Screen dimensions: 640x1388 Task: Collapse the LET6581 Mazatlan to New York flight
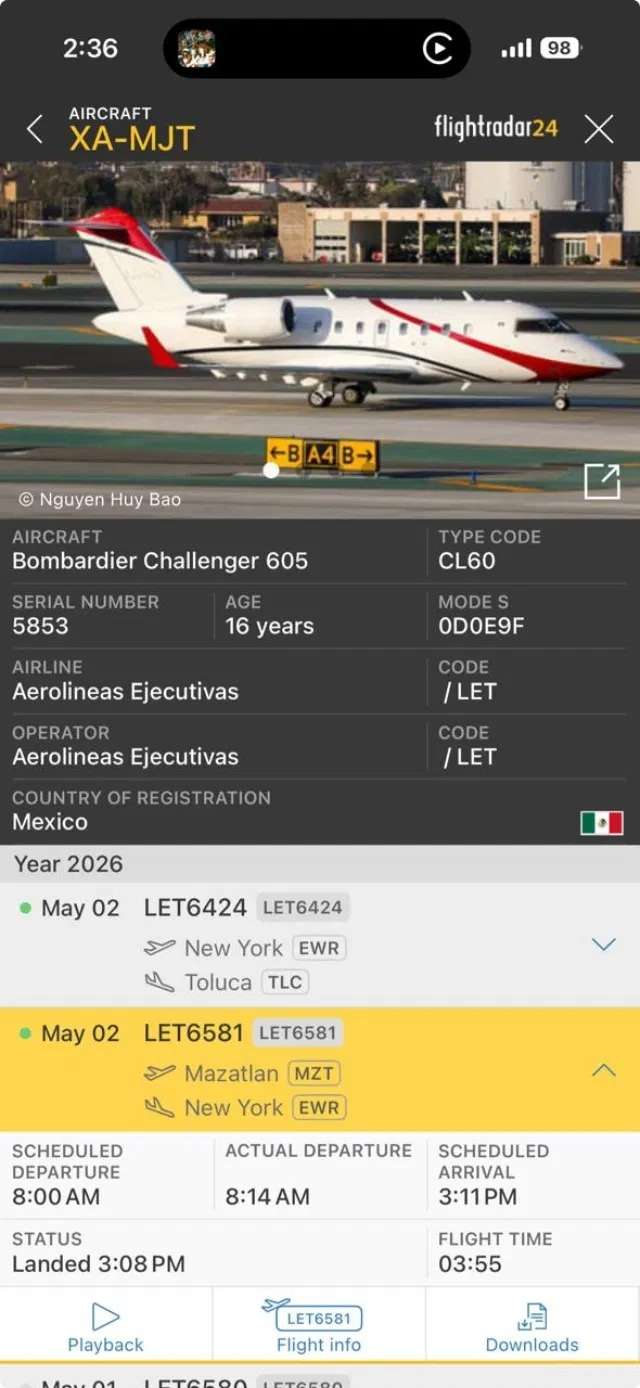tap(603, 1070)
